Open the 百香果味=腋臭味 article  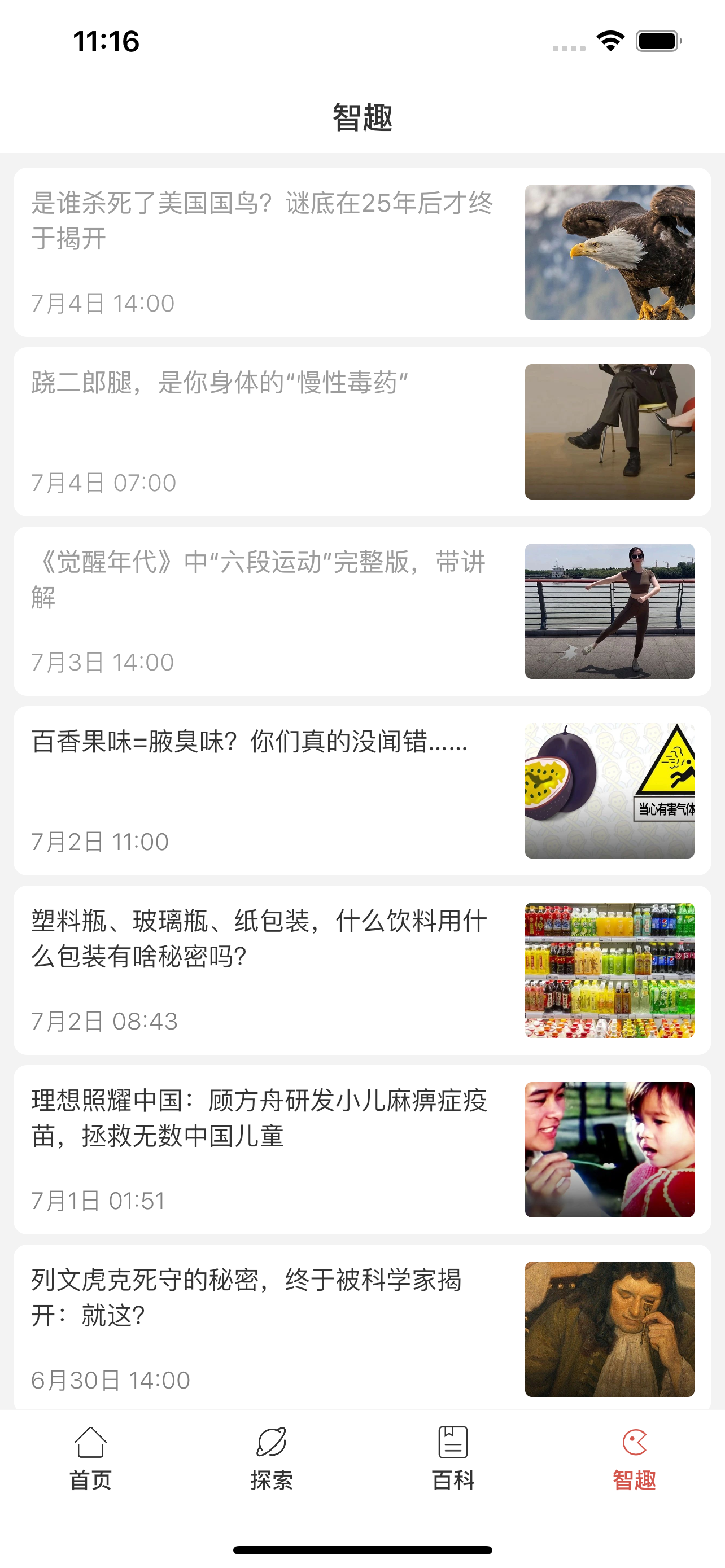point(250,742)
